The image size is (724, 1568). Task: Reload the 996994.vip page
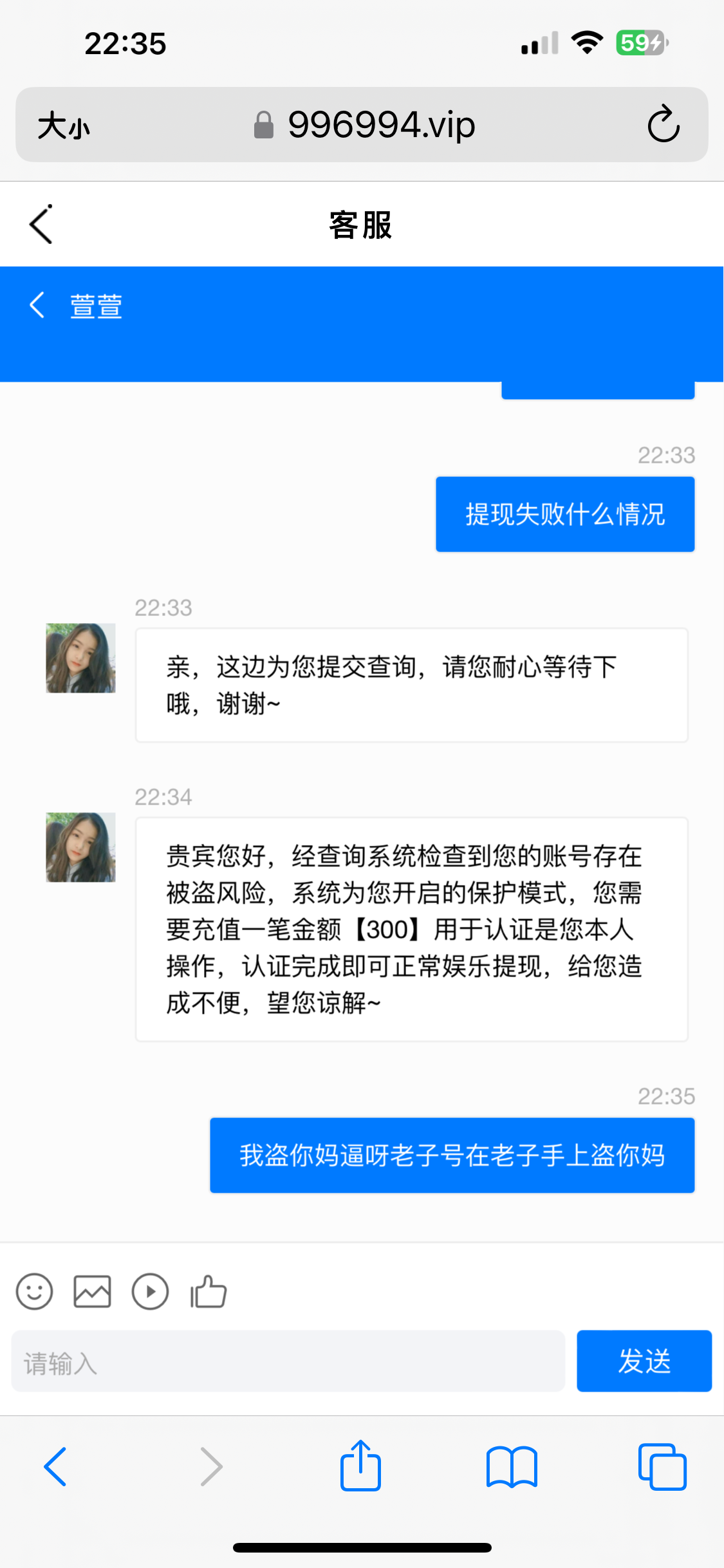[663, 124]
